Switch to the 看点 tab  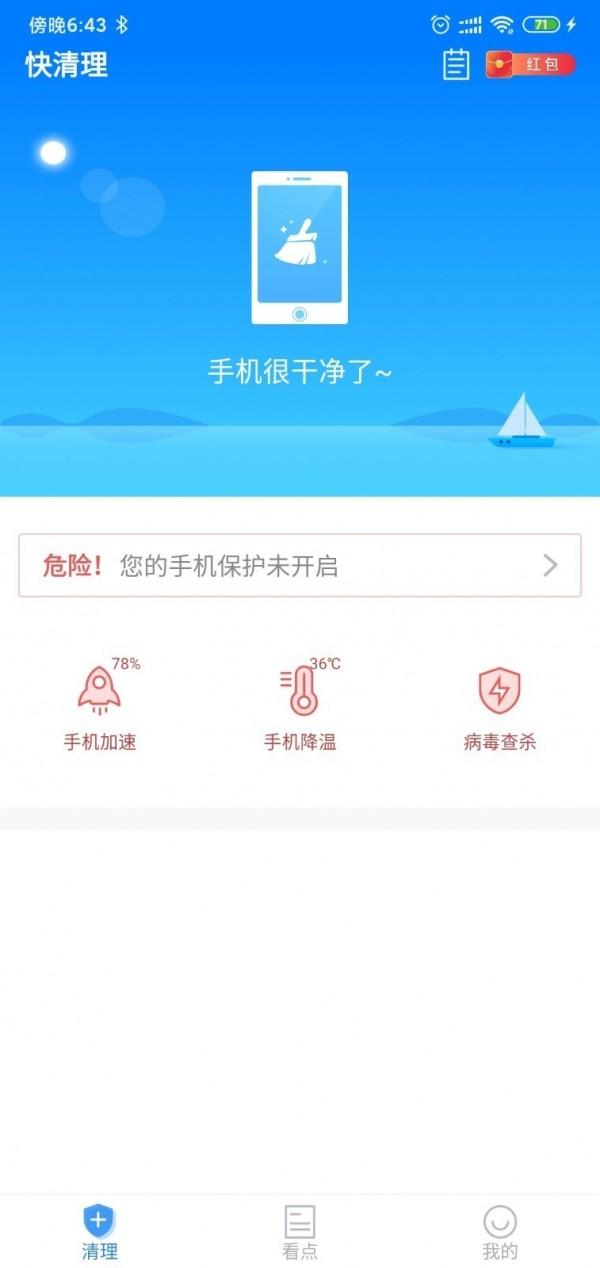(300, 1232)
